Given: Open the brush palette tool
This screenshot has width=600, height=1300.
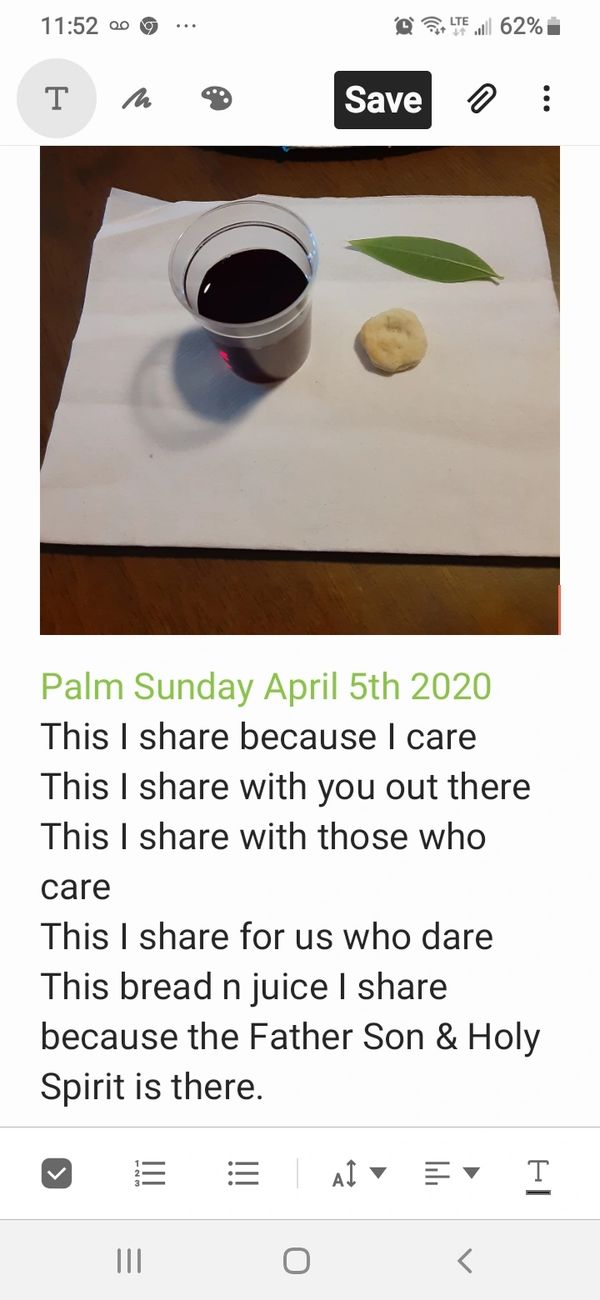Looking at the screenshot, I should [216, 99].
